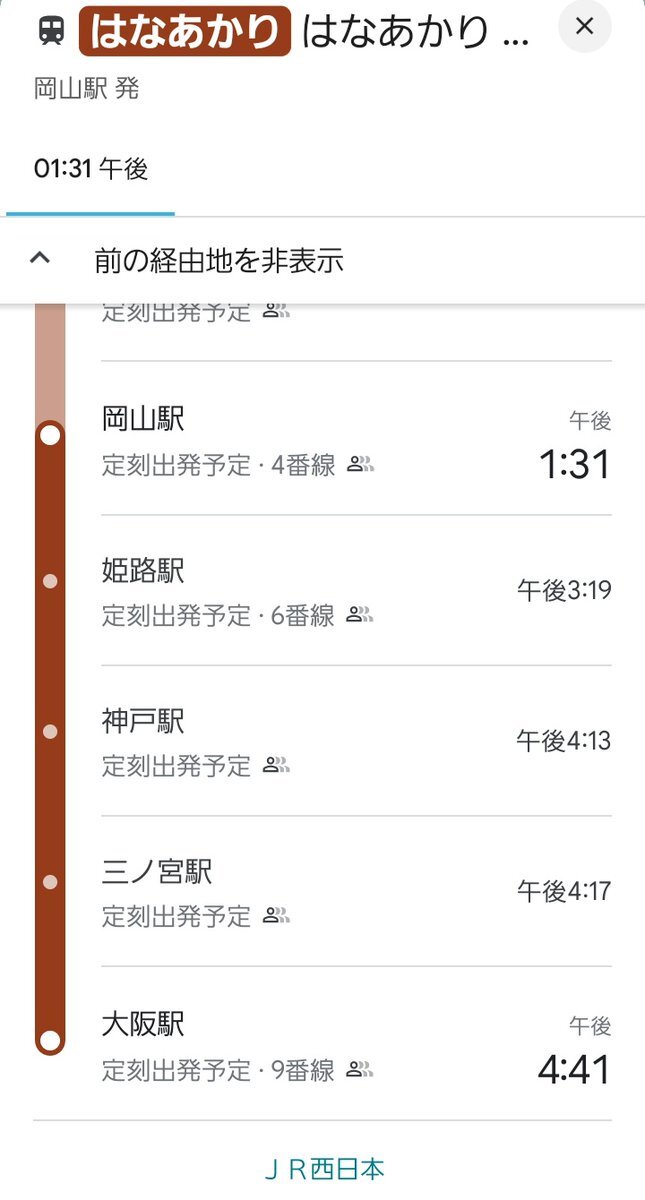Close the はなあかり train details panel
Image resolution: width=645 pixels, height=1200 pixels.
click(x=585, y=27)
